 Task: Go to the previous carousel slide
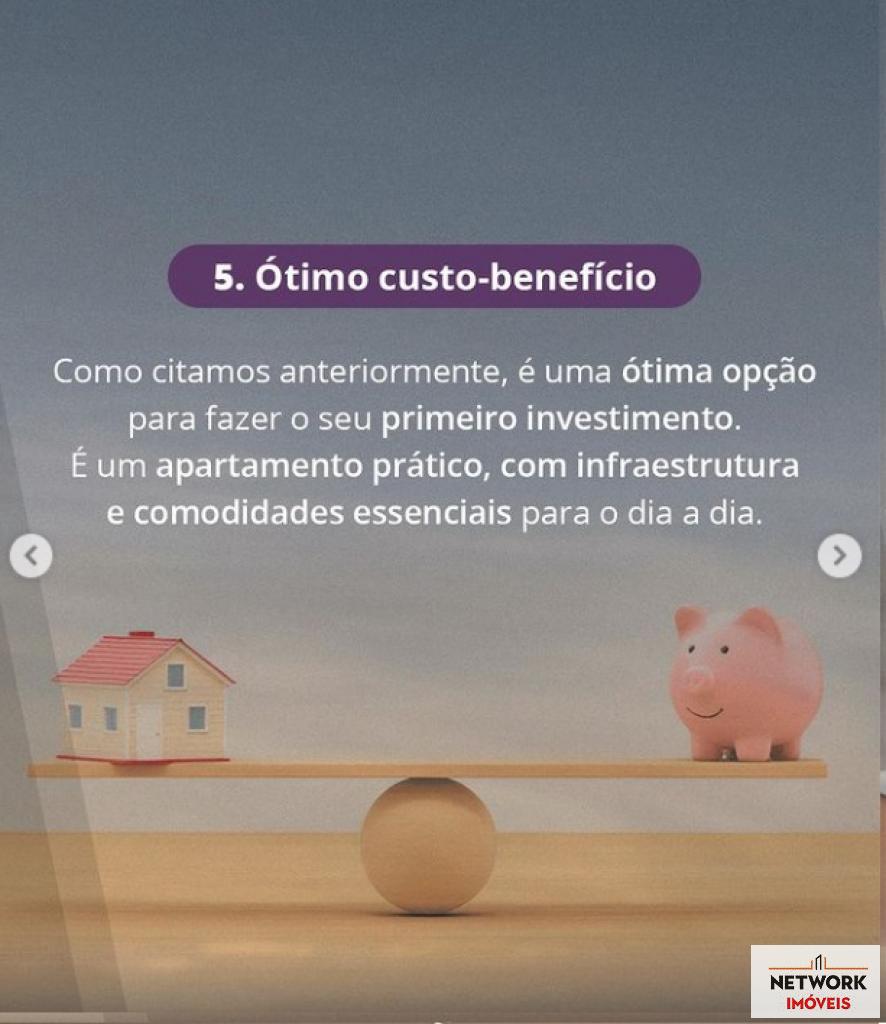[x=31, y=556]
